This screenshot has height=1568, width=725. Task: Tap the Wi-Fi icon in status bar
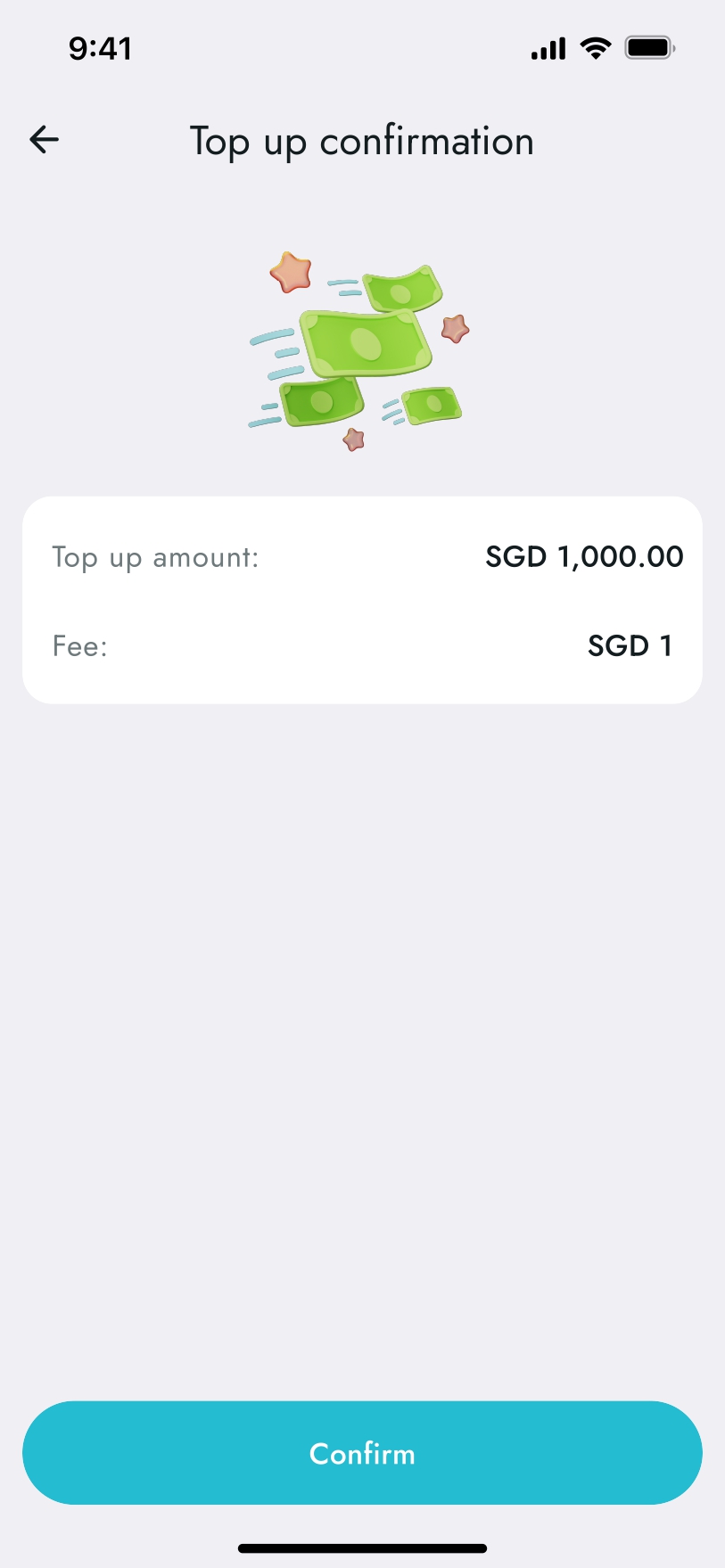(x=594, y=48)
